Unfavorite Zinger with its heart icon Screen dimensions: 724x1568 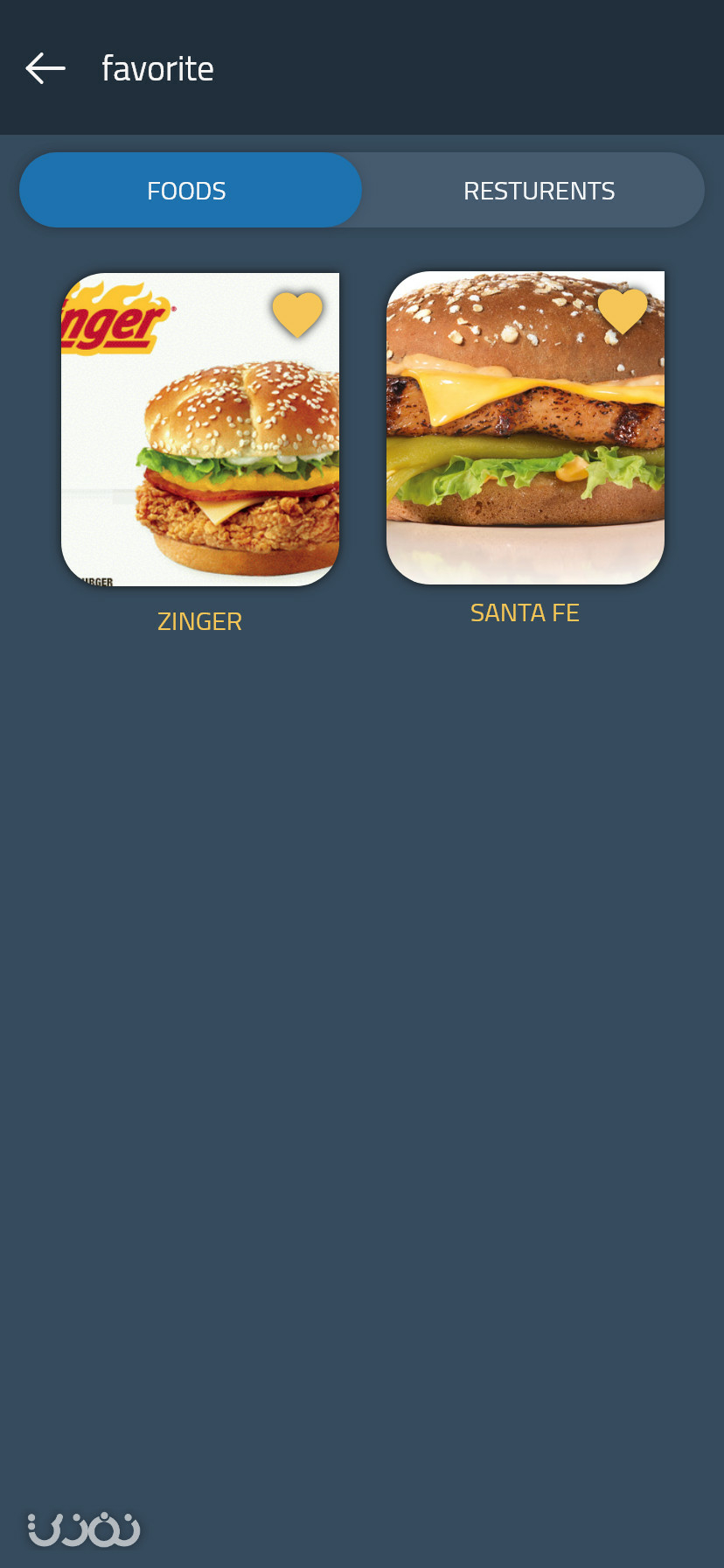click(x=297, y=315)
